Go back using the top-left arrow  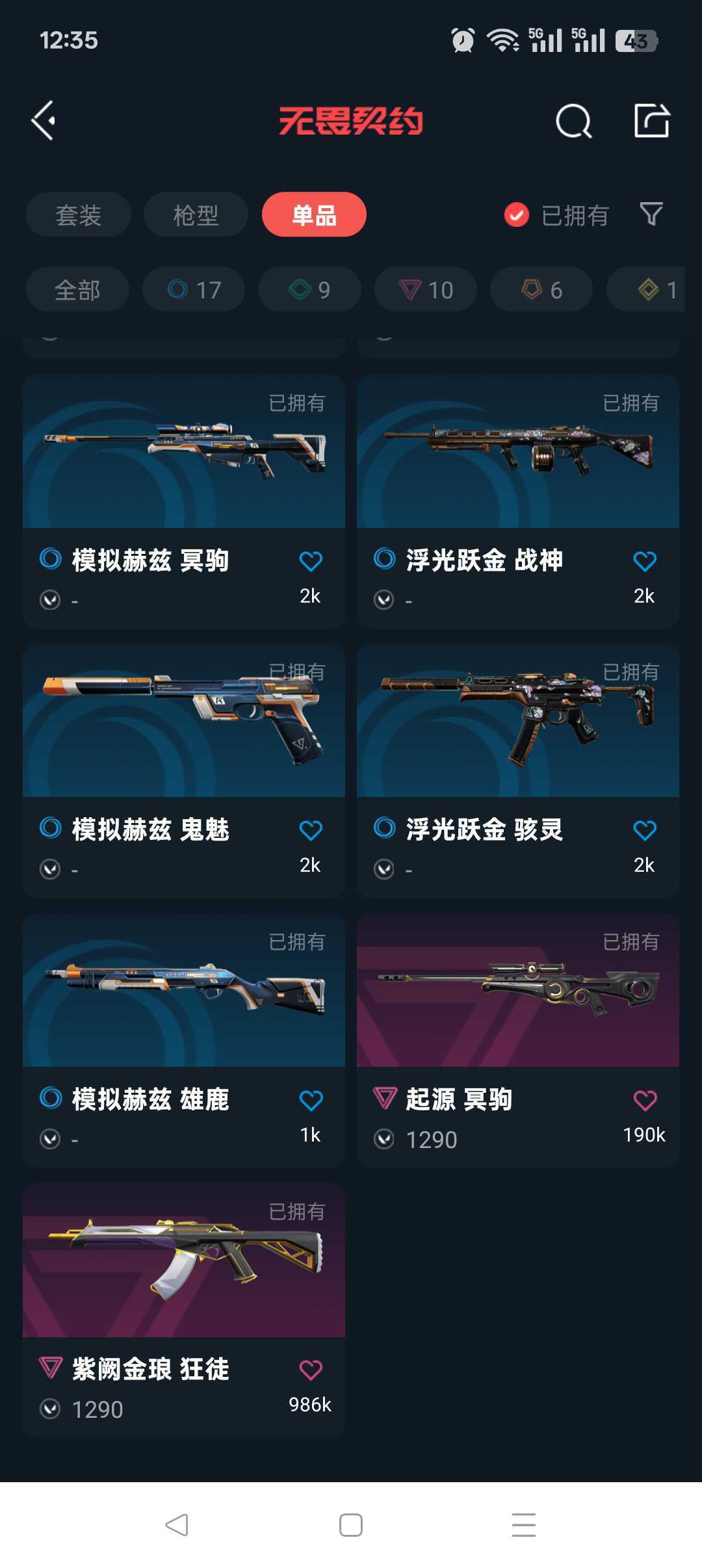coord(44,120)
